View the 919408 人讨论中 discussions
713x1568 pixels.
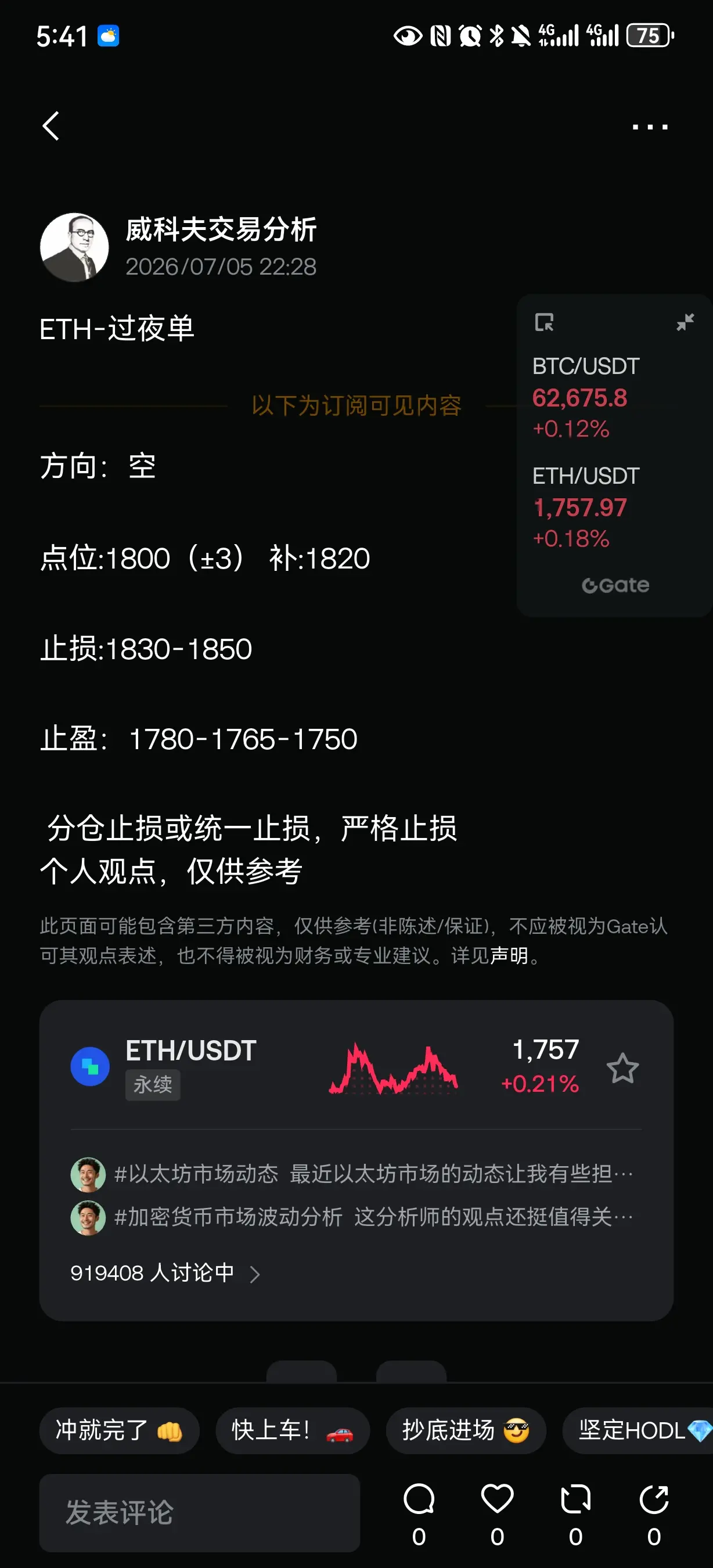(165, 1273)
